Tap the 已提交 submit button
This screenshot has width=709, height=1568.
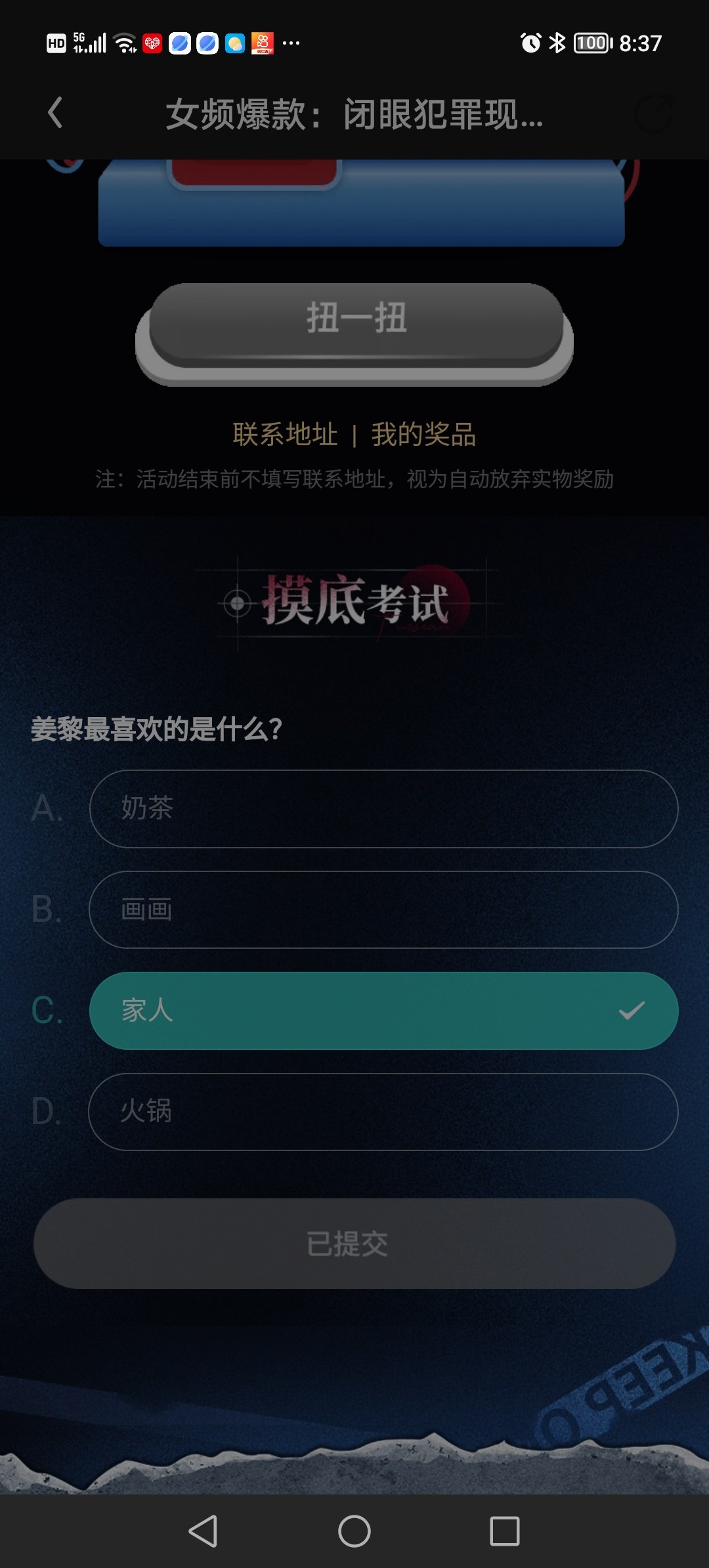tap(354, 1244)
